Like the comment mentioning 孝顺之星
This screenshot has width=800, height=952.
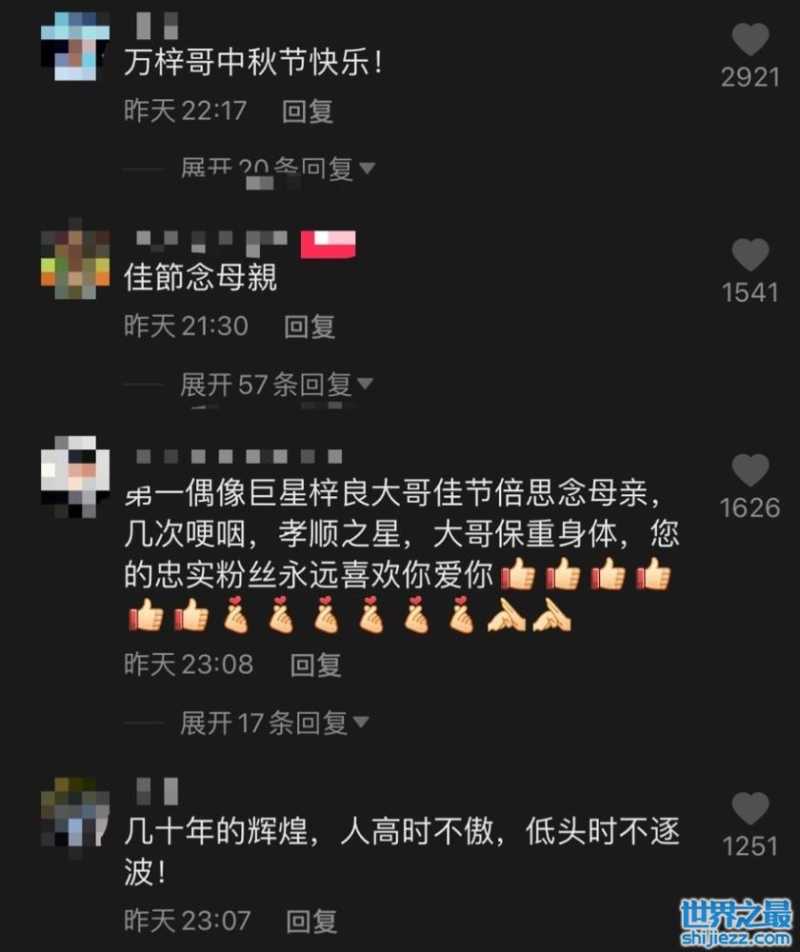[x=750, y=471]
